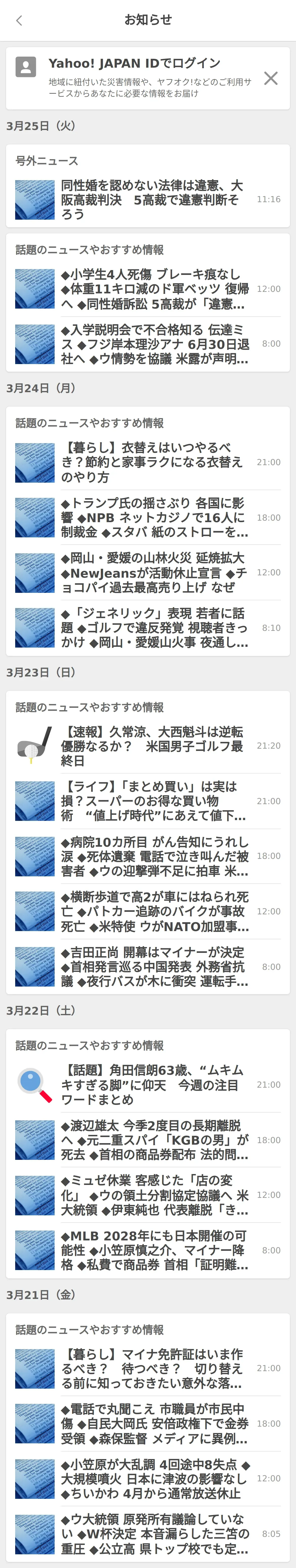
Task: Read the 【暮らし】マイナ免許証 article
Action: tap(152, 1368)
